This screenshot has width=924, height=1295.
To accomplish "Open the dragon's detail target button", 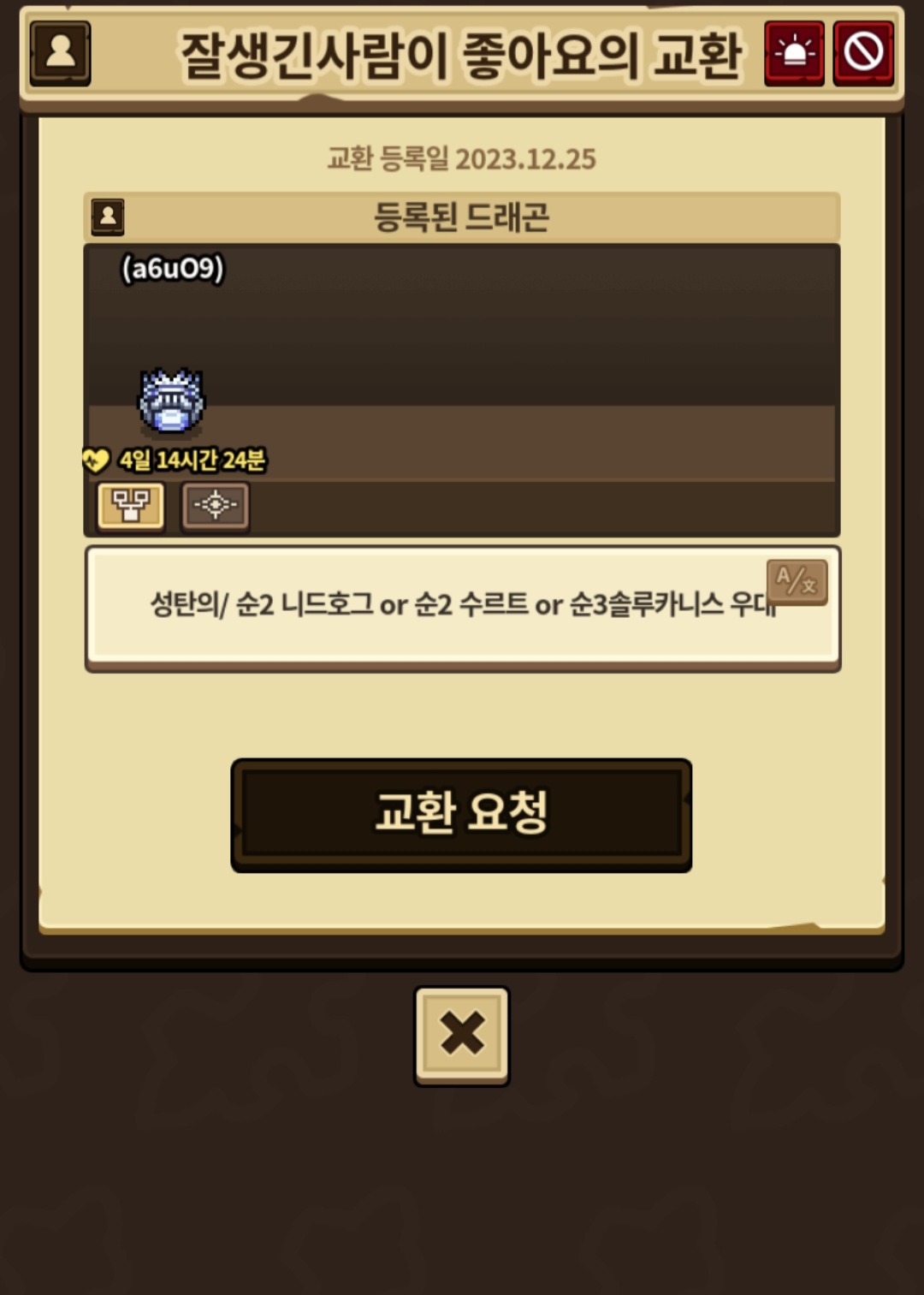I will point(215,506).
